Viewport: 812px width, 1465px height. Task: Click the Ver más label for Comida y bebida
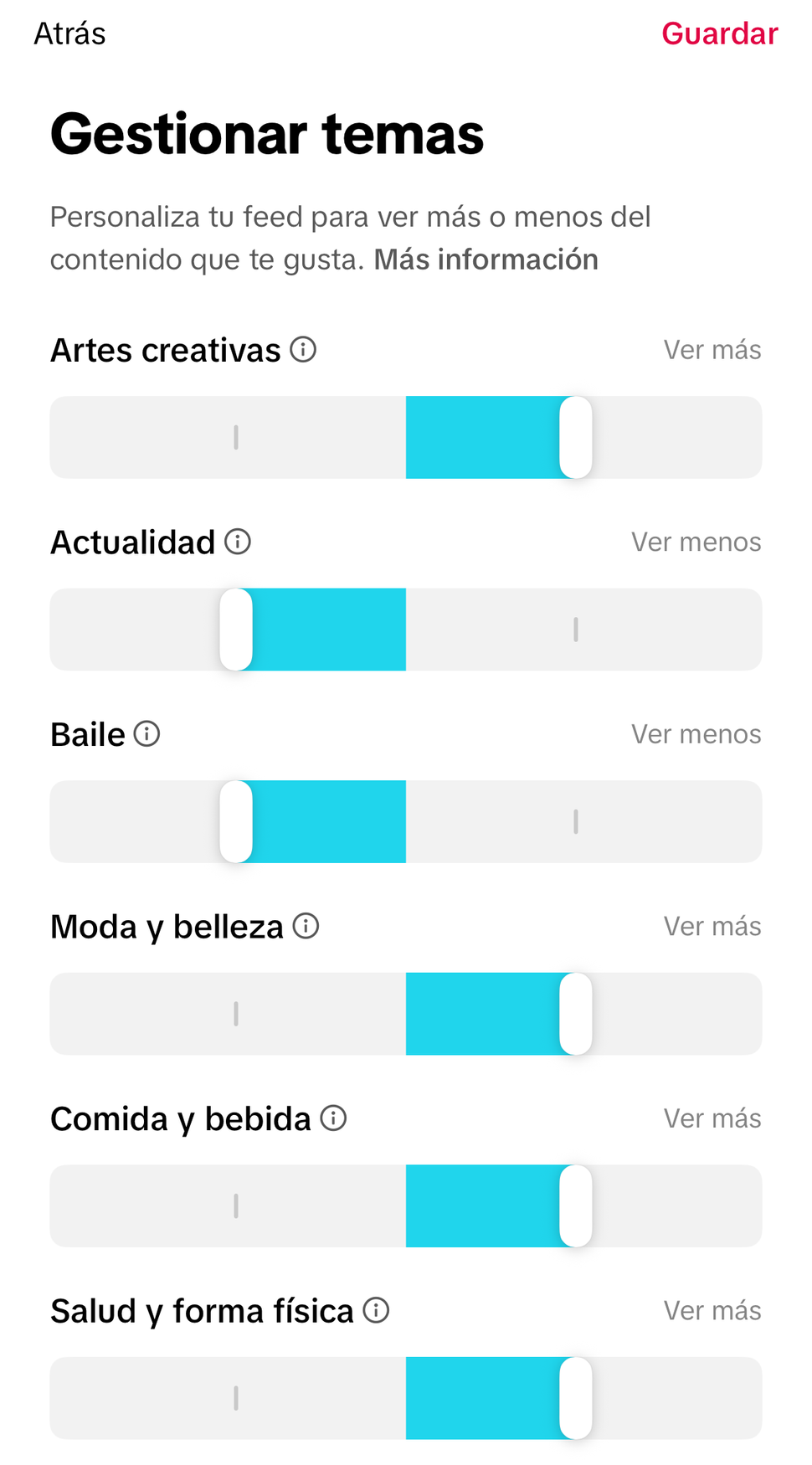712,1118
